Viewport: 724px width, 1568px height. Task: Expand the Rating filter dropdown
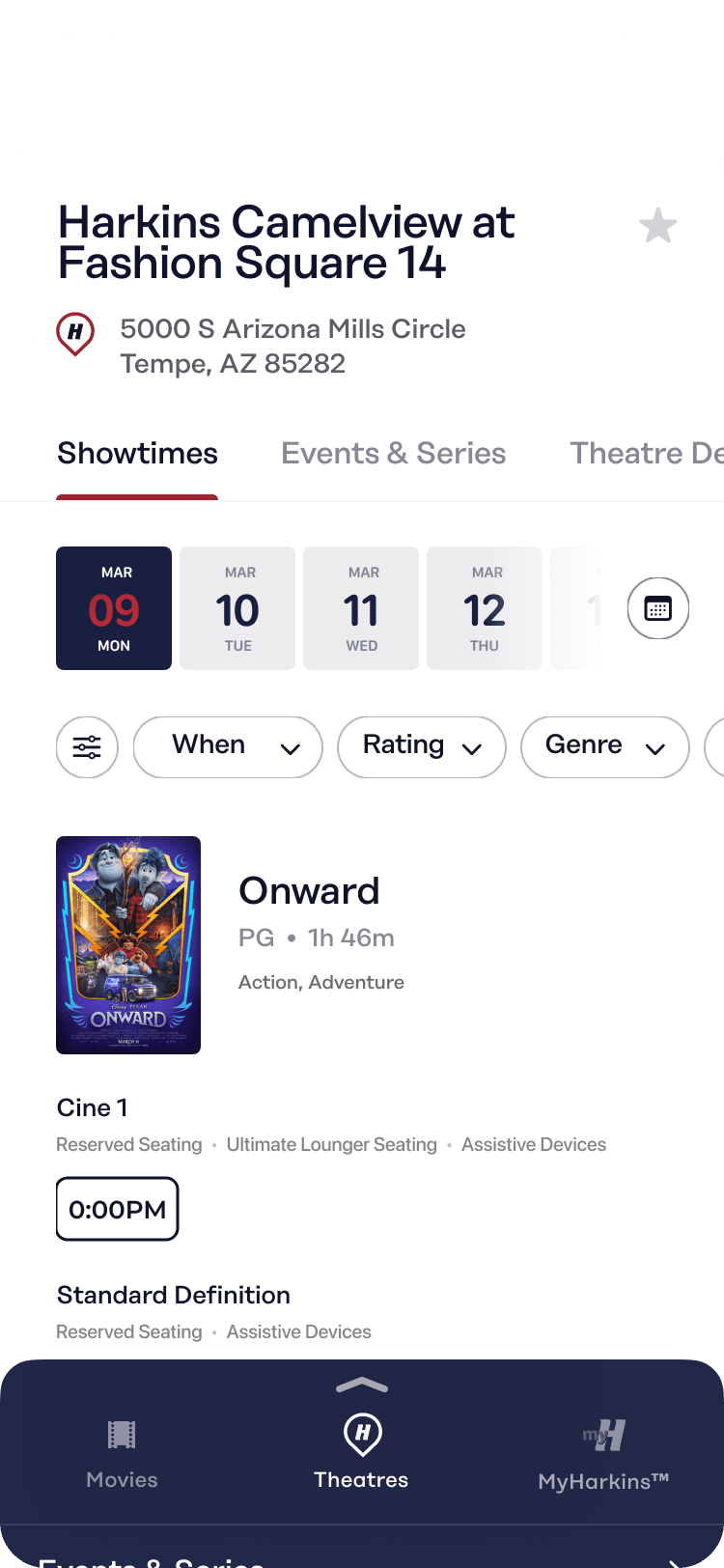pos(421,746)
